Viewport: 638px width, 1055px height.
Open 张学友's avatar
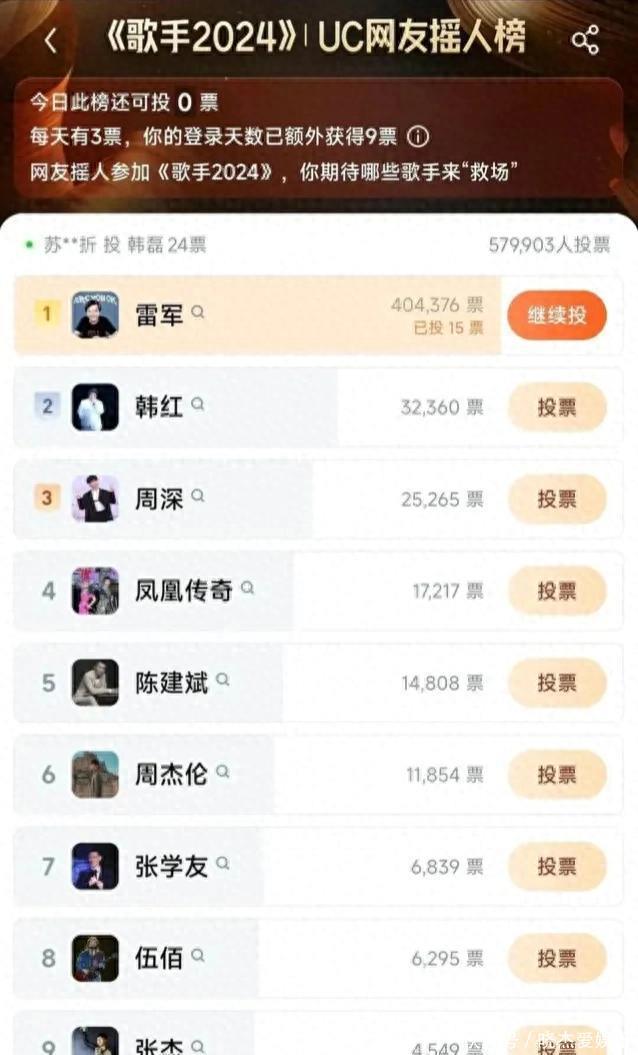pyautogui.click(x=95, y=867)
